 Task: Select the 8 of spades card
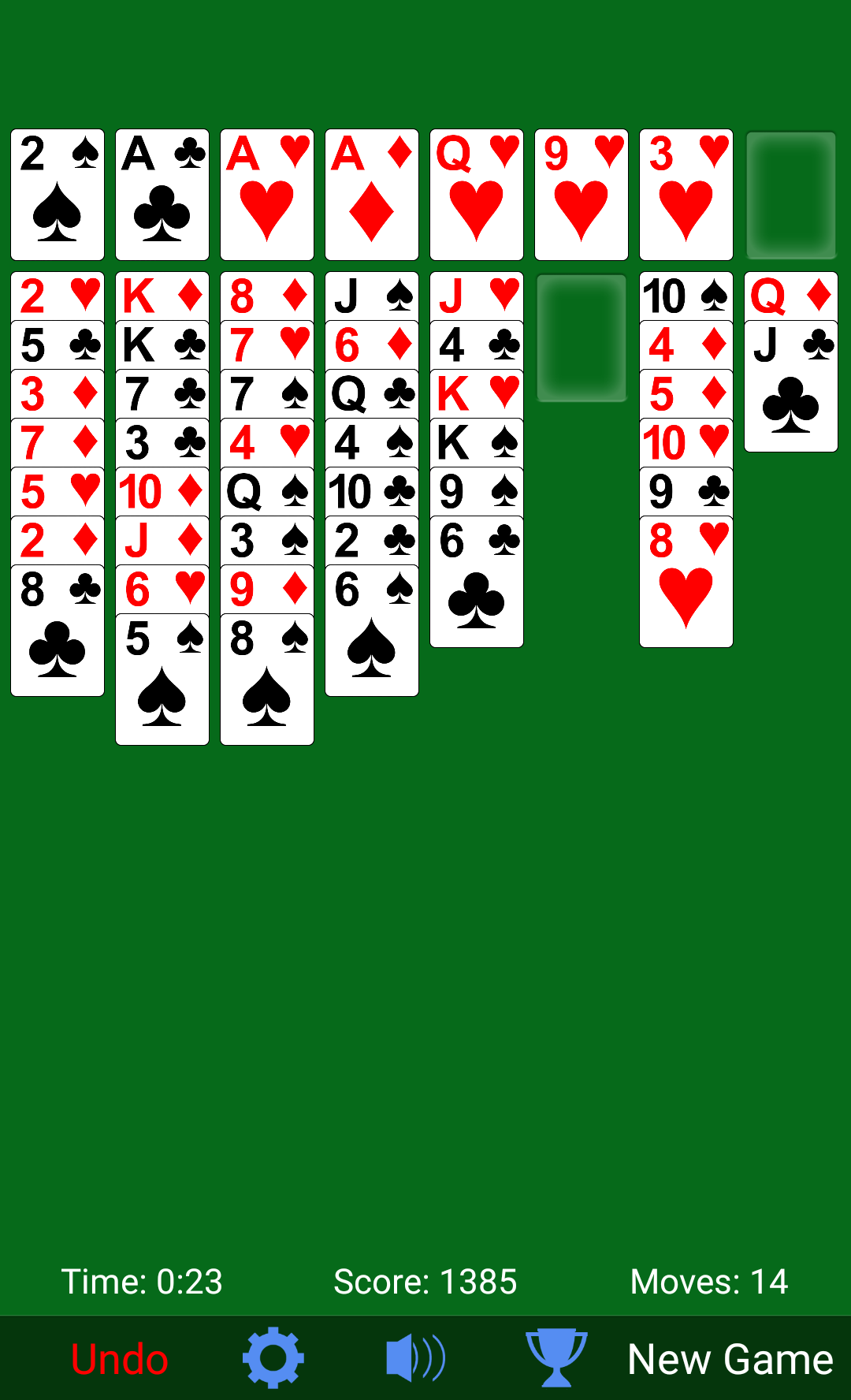click(267, 680)
